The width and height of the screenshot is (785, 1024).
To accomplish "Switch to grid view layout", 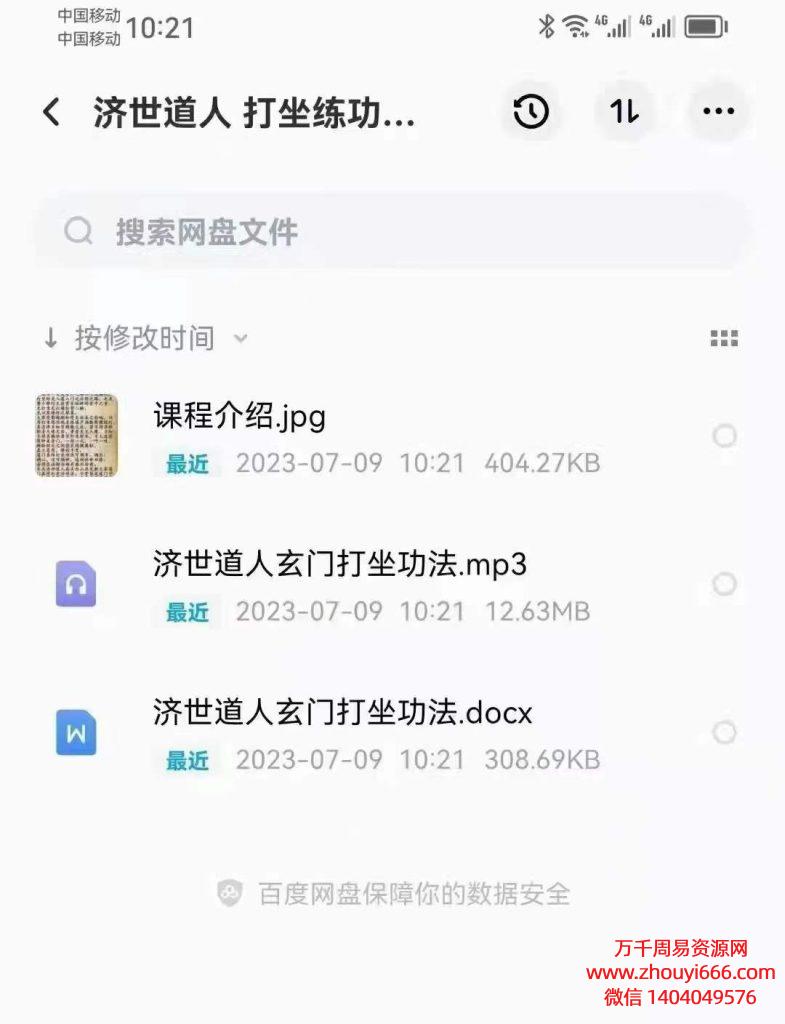I will click(x=724, y=338).
